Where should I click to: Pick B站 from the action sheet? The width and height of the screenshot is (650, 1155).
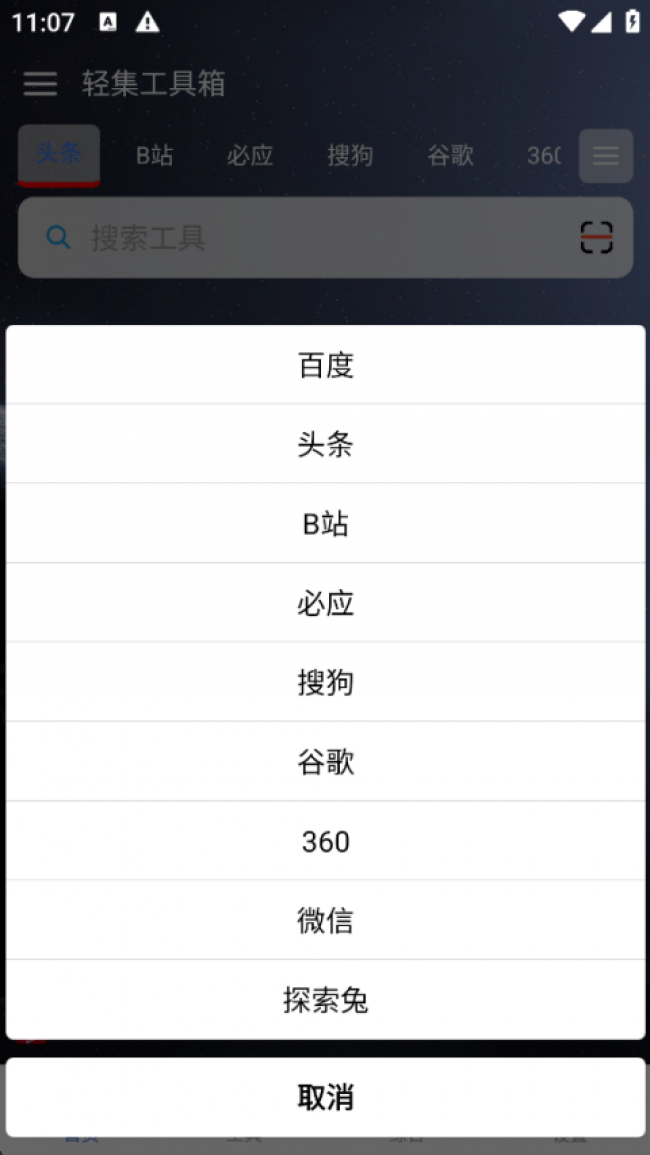(x=325, y=523)
